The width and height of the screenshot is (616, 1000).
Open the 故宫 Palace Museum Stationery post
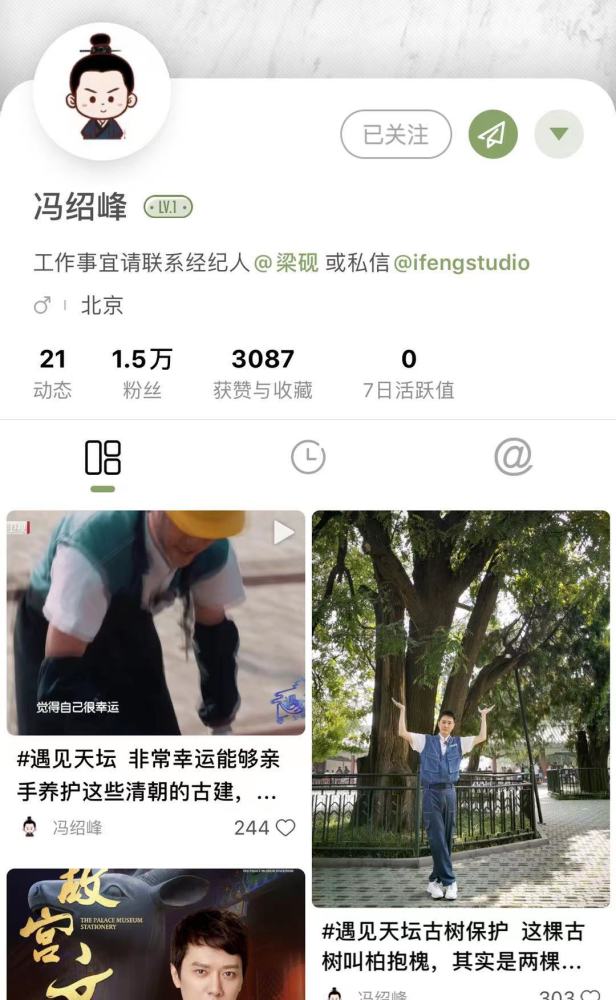(x=156, y=934)
